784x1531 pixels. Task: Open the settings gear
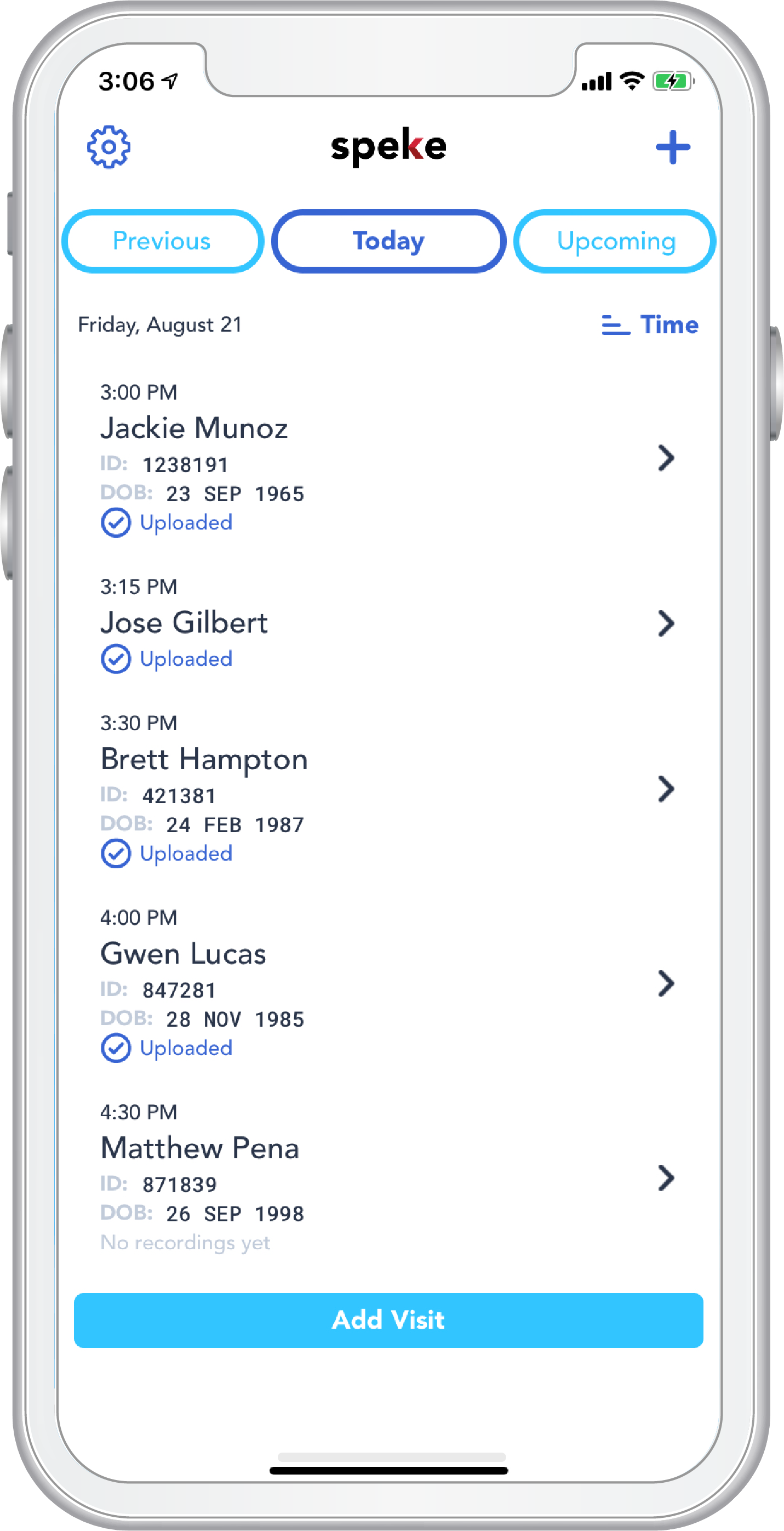(x=108, y=147)
